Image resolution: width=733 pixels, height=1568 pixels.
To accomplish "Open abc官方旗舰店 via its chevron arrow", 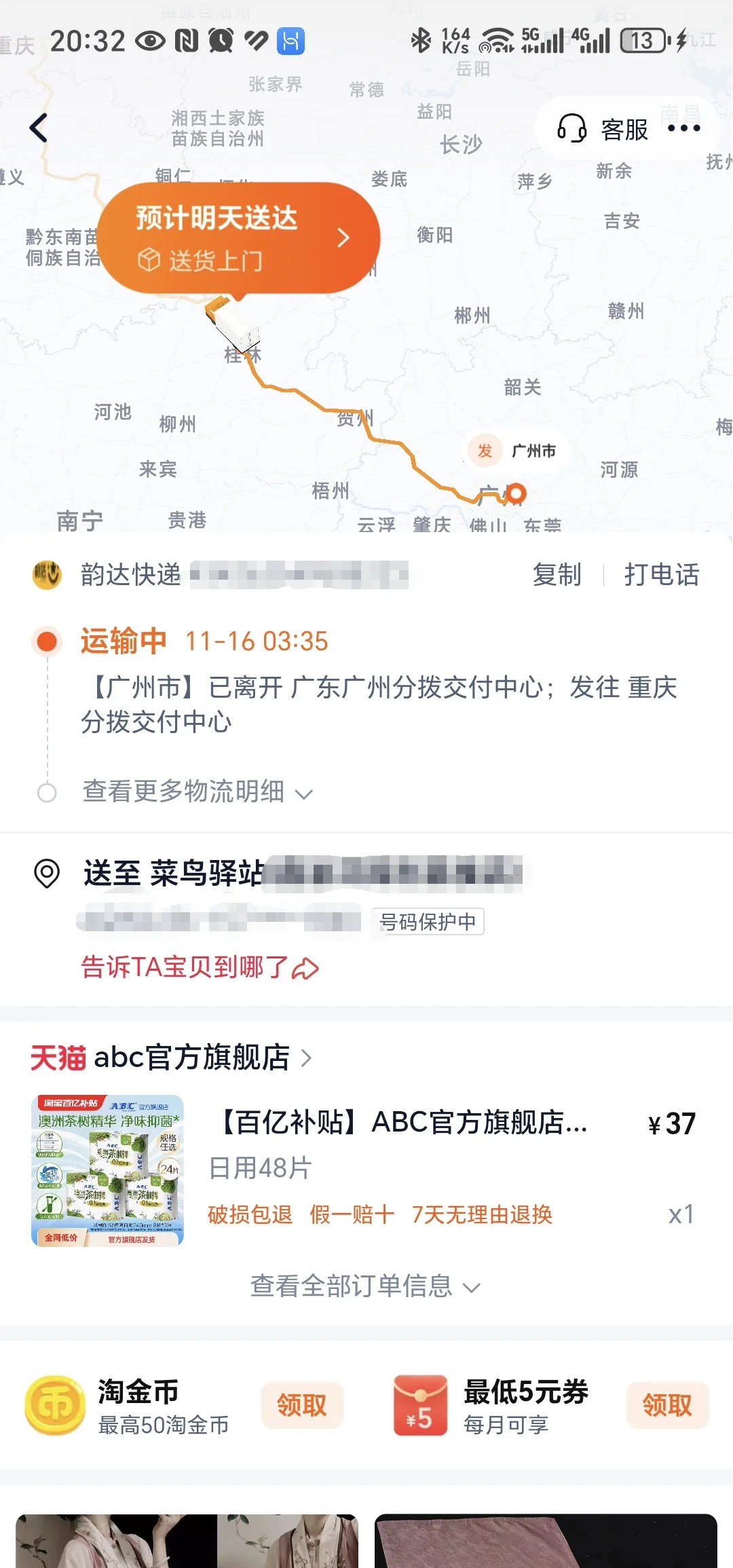I will (305, 1058).
